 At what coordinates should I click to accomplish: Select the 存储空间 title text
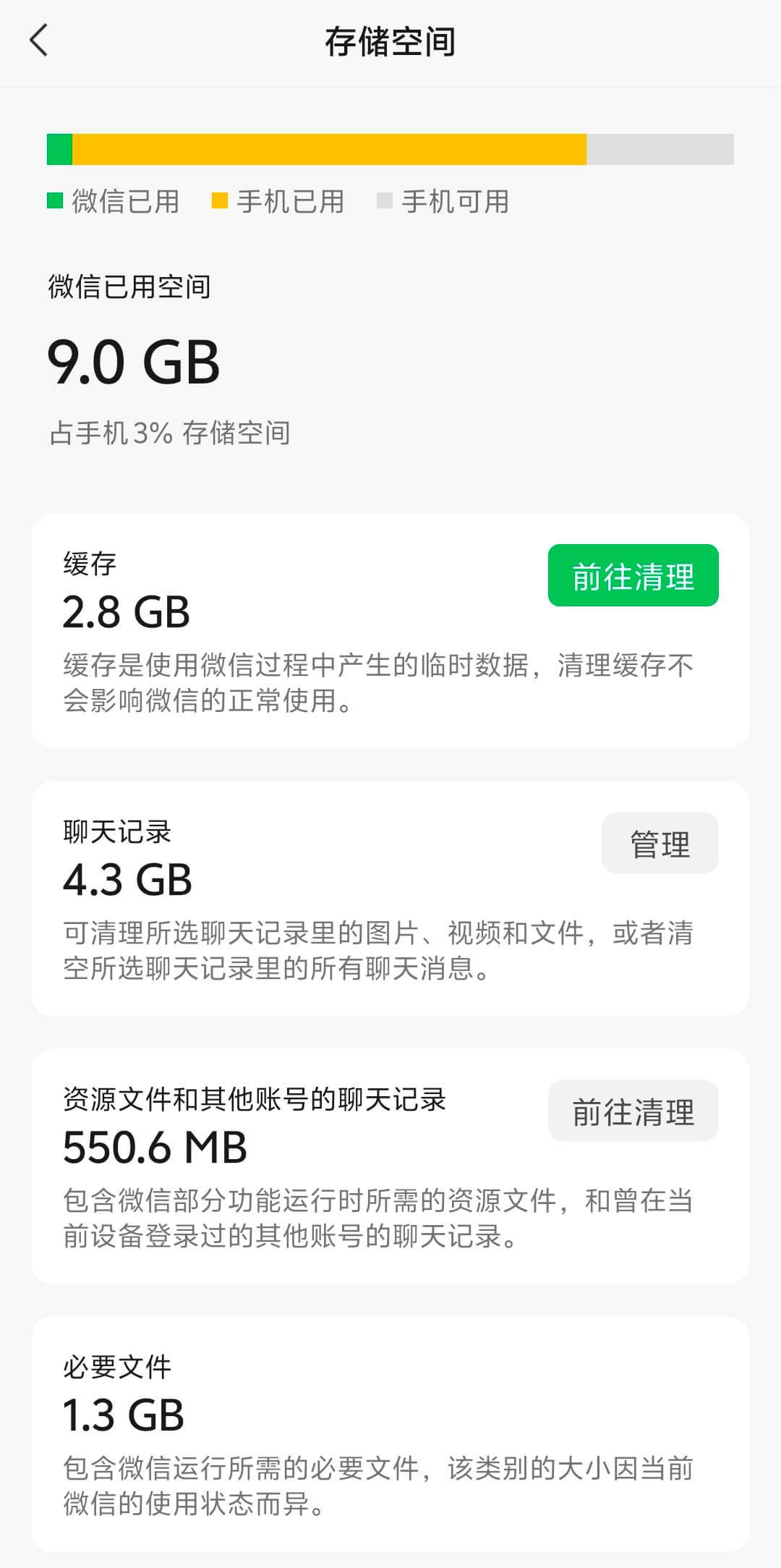[x=390, y=40]
